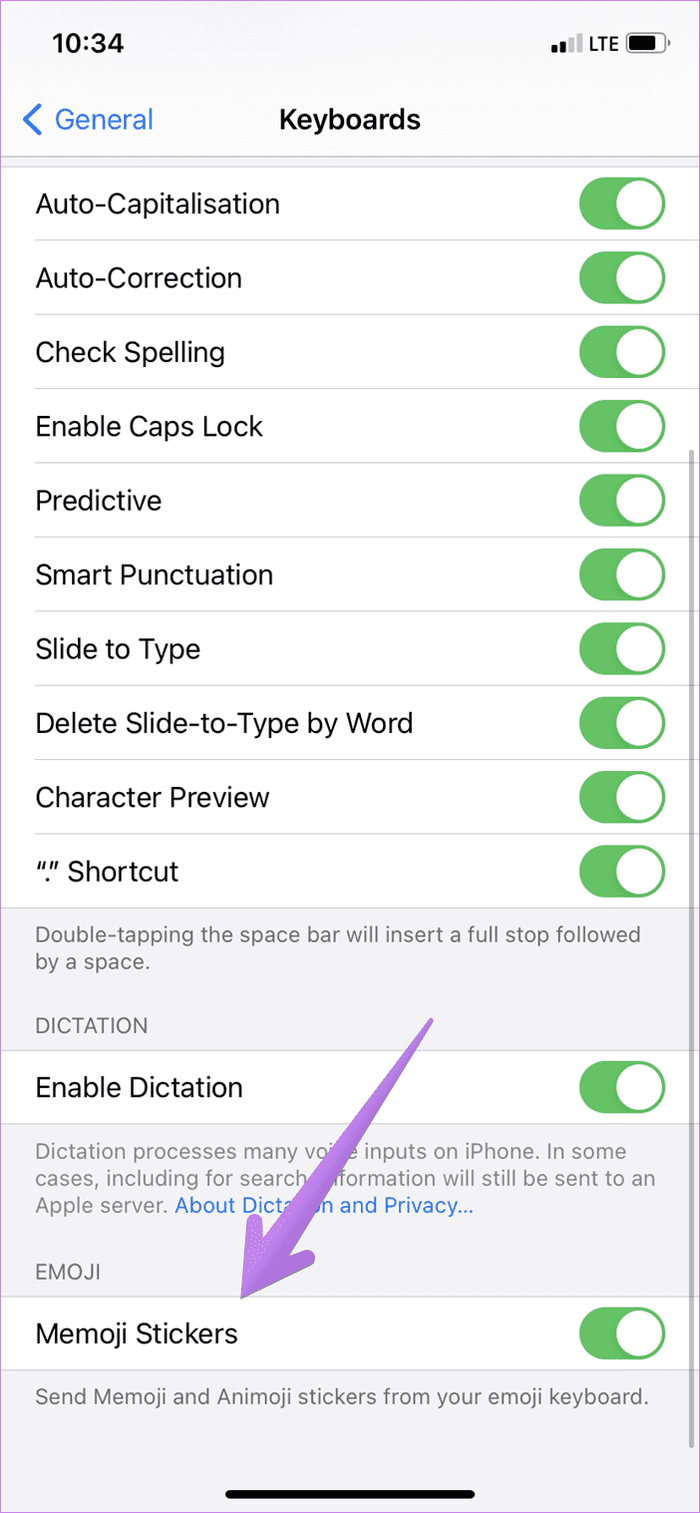Switch off Enable Caps Lock
Image resolution: width=700 pixels, height=1513 pixels.
click(622, 426)
